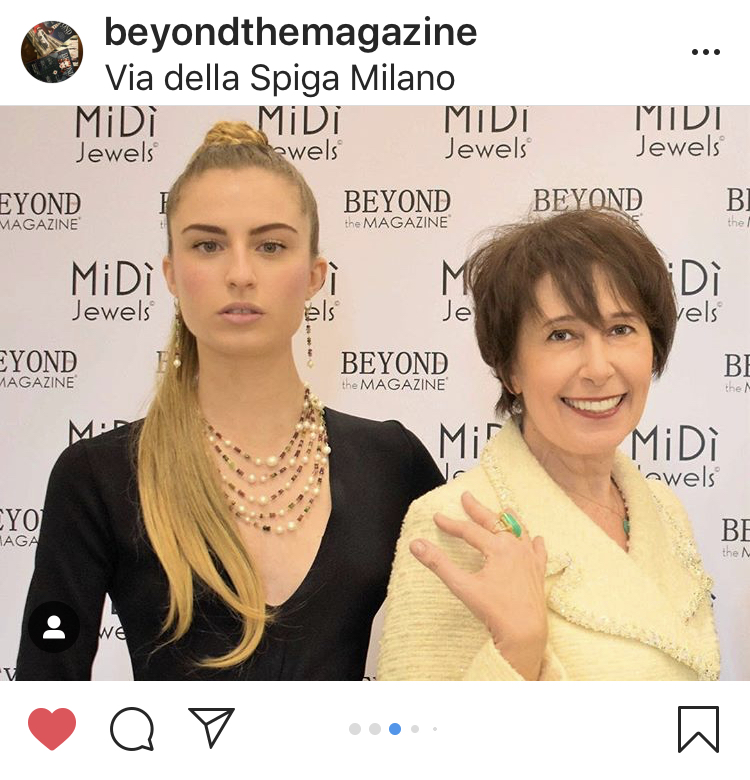Show tagged people in the photo

point(54,627)
